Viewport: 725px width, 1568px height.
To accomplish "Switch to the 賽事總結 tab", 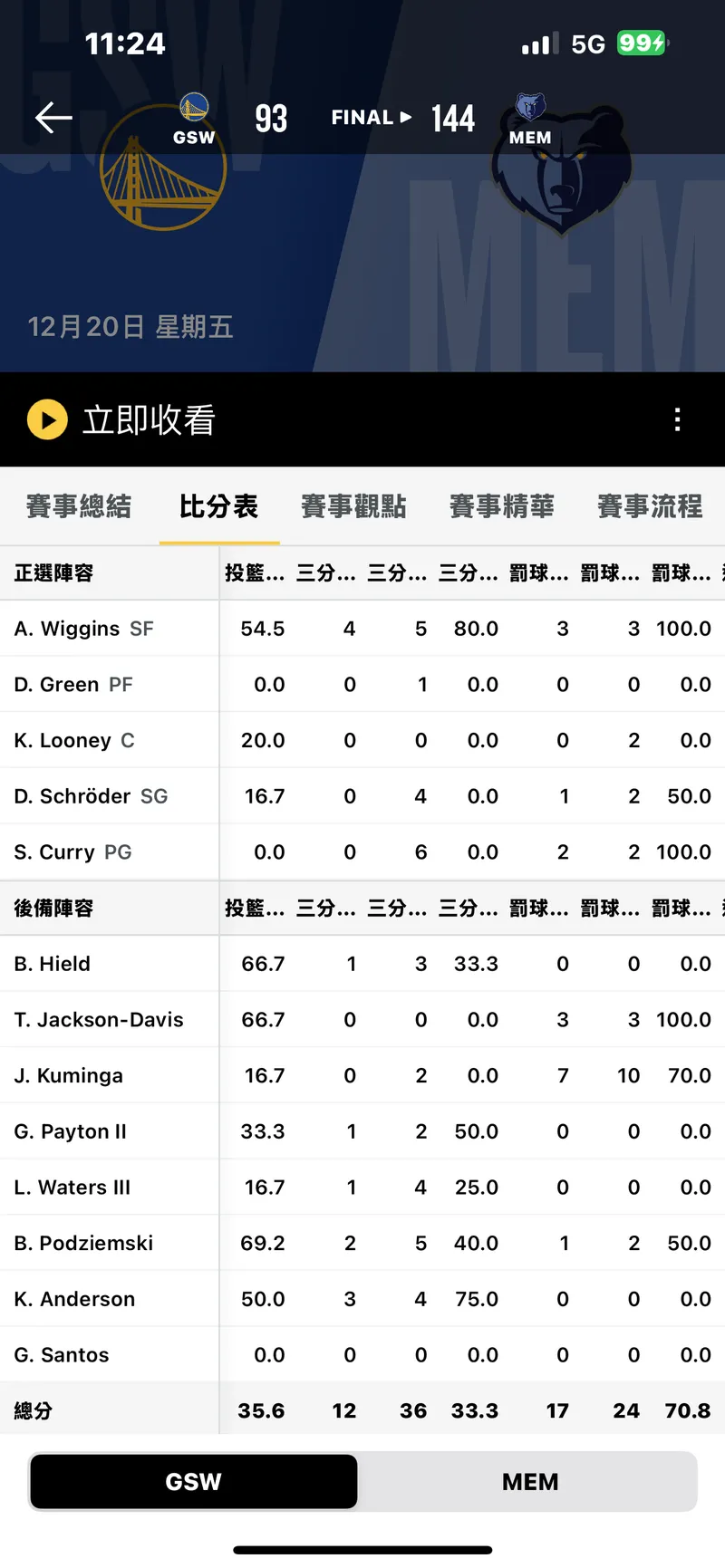I will [79, 506].
